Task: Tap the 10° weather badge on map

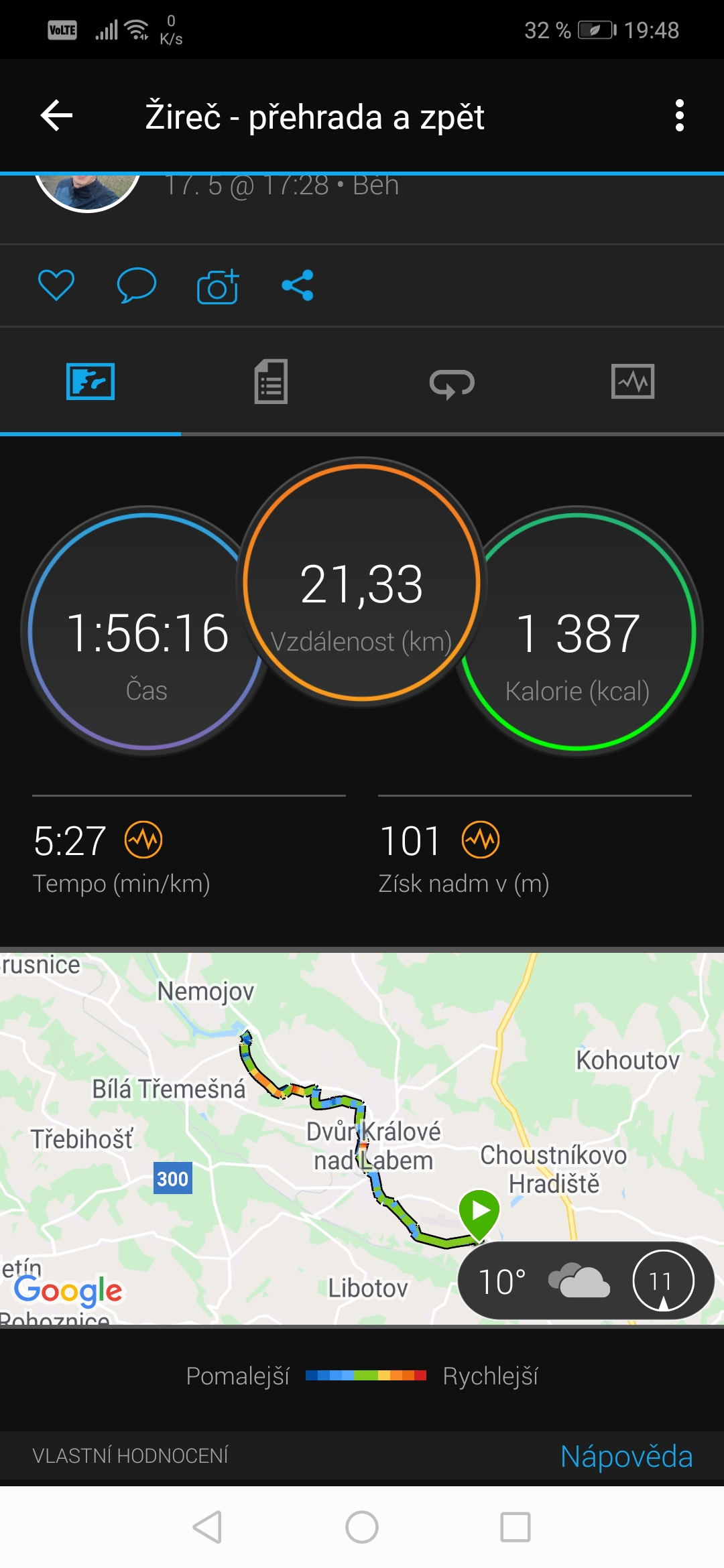Action: [586, 1281]
